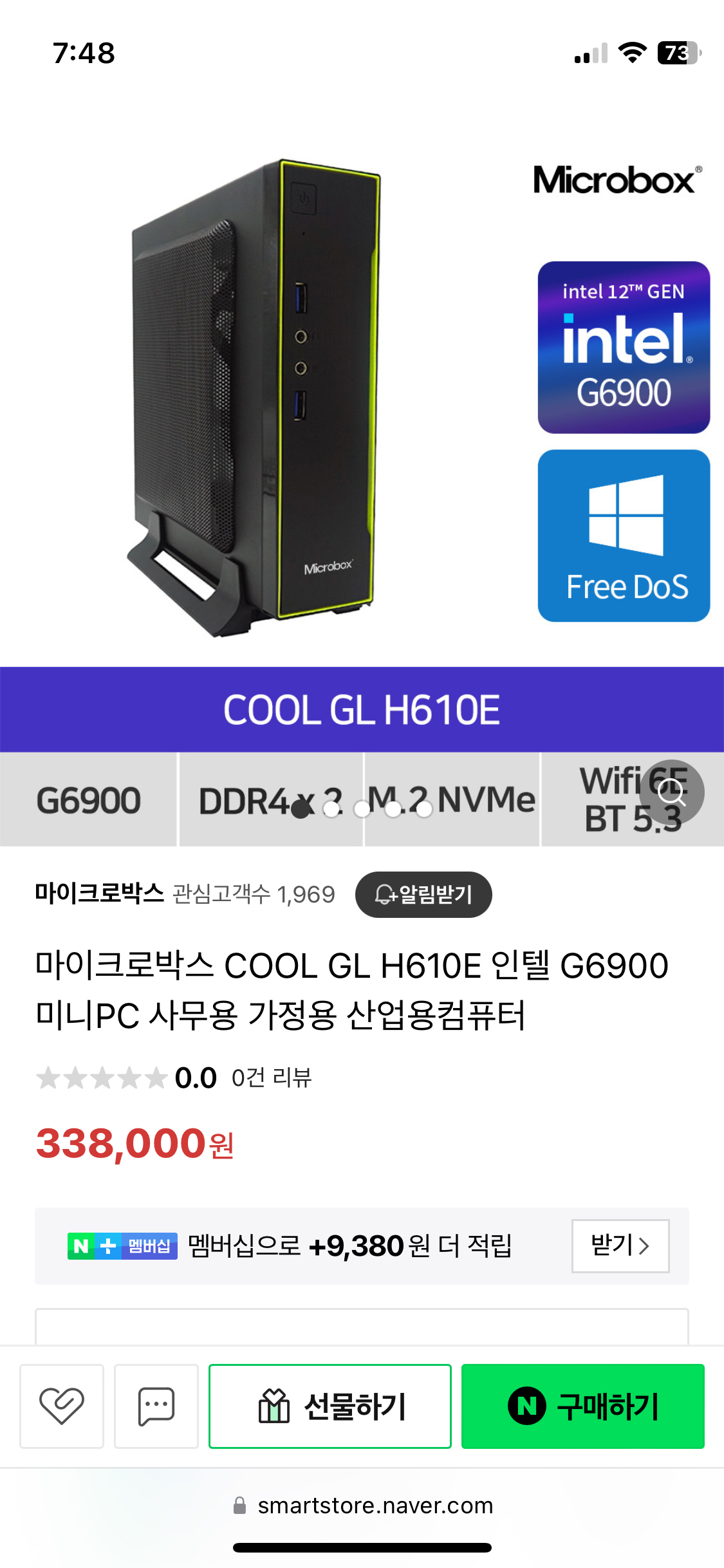724x1568 pixels.
Task: Tap the 알림받기 notification button
Action: click(x=423, y=894)
